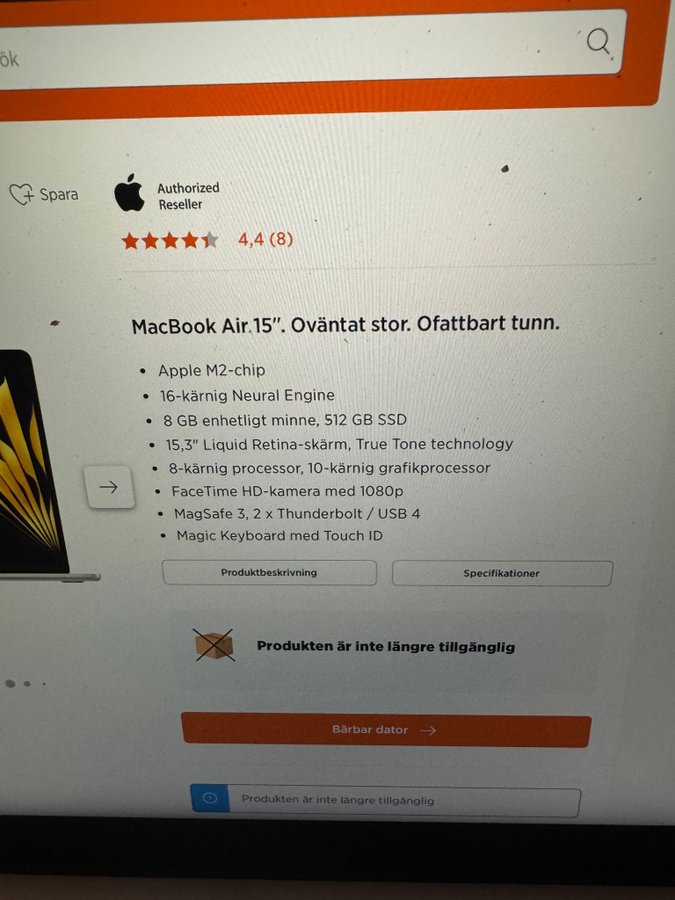Open the Specifikationer section

pos(501,574)
